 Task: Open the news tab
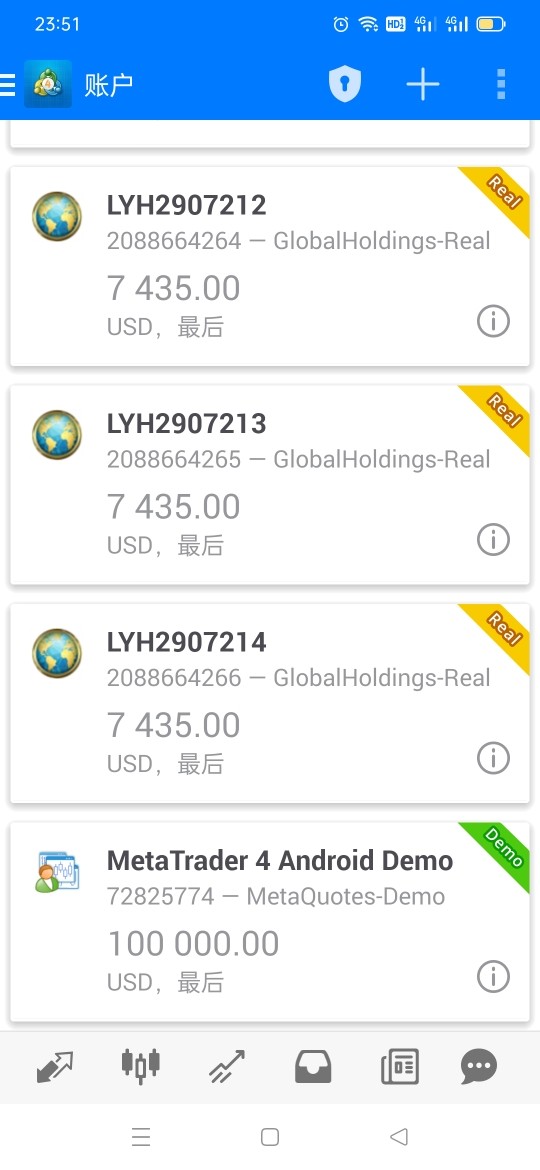point(400,1067)
